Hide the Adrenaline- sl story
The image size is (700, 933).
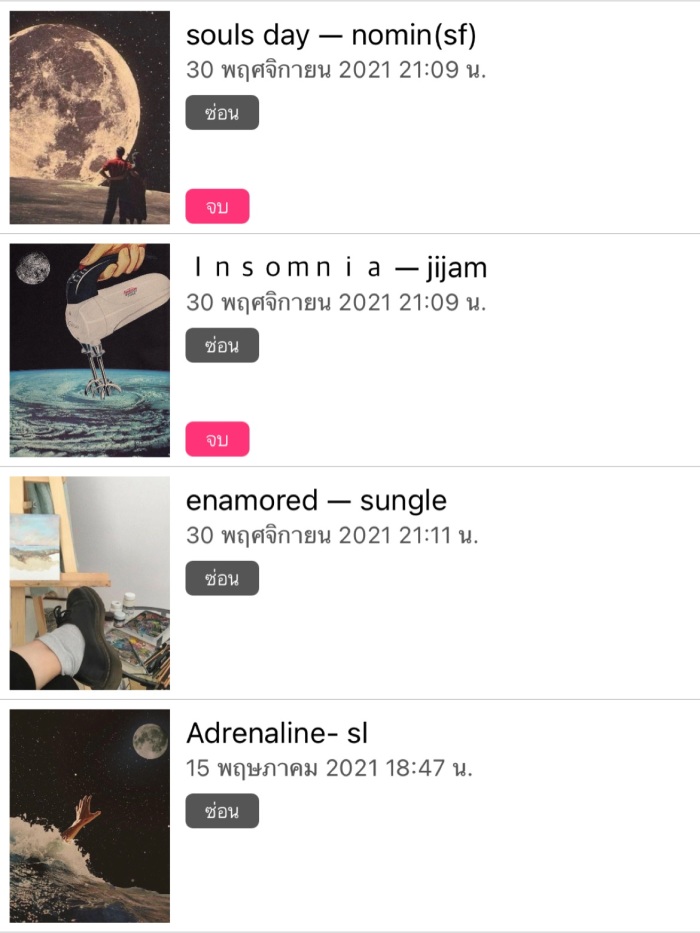click(222, 811)
